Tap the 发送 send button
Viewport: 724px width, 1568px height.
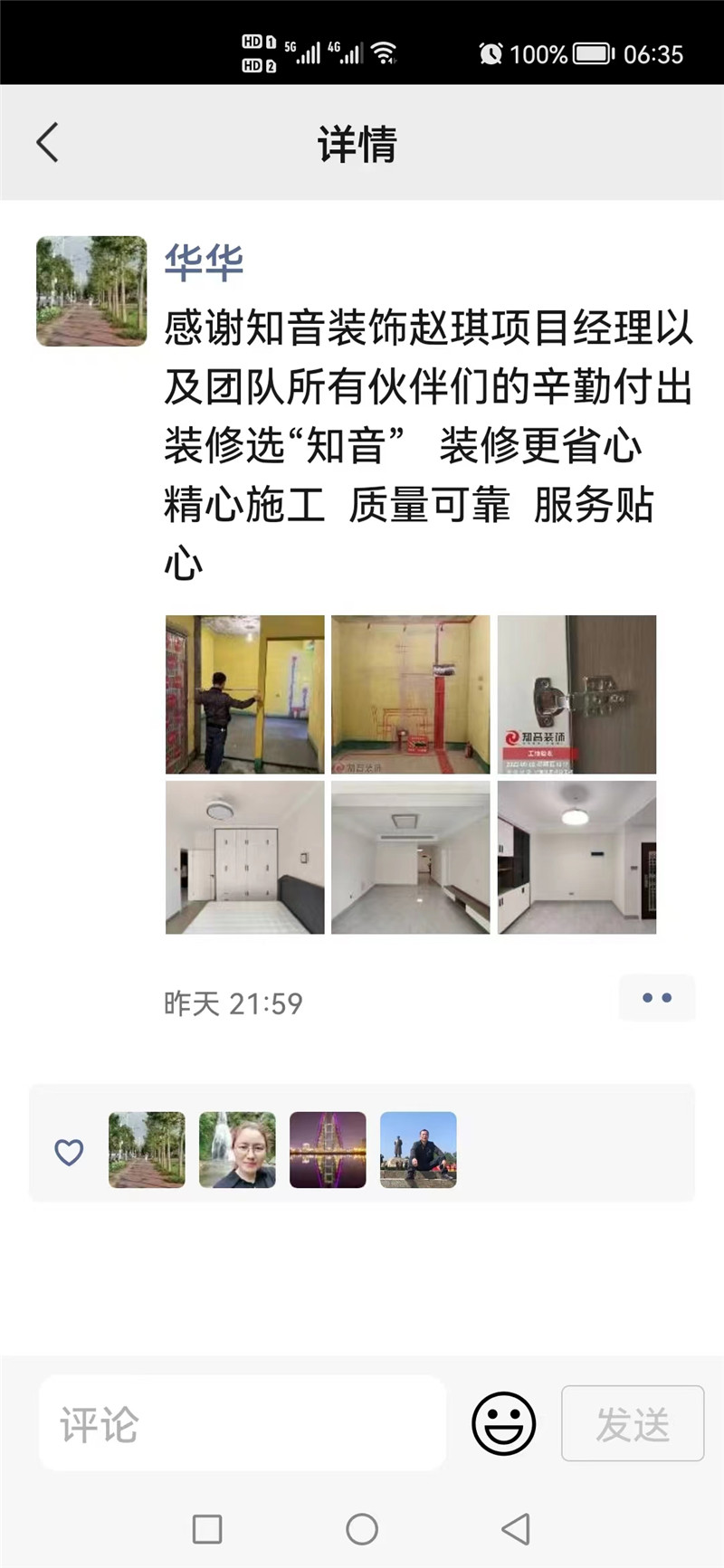[x=633, y=1423]
